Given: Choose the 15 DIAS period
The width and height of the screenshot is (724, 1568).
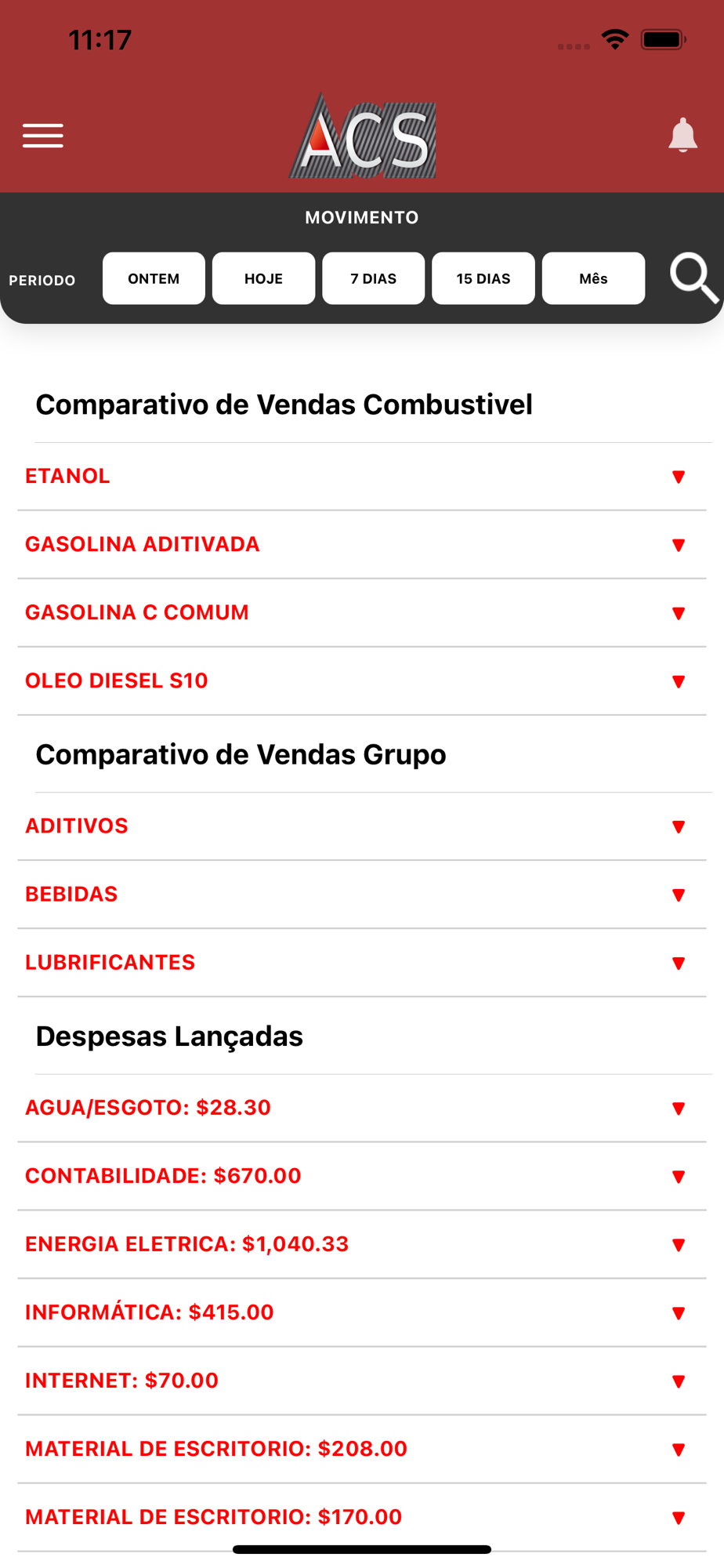Looking at the screenshot, I should (483, 278).
